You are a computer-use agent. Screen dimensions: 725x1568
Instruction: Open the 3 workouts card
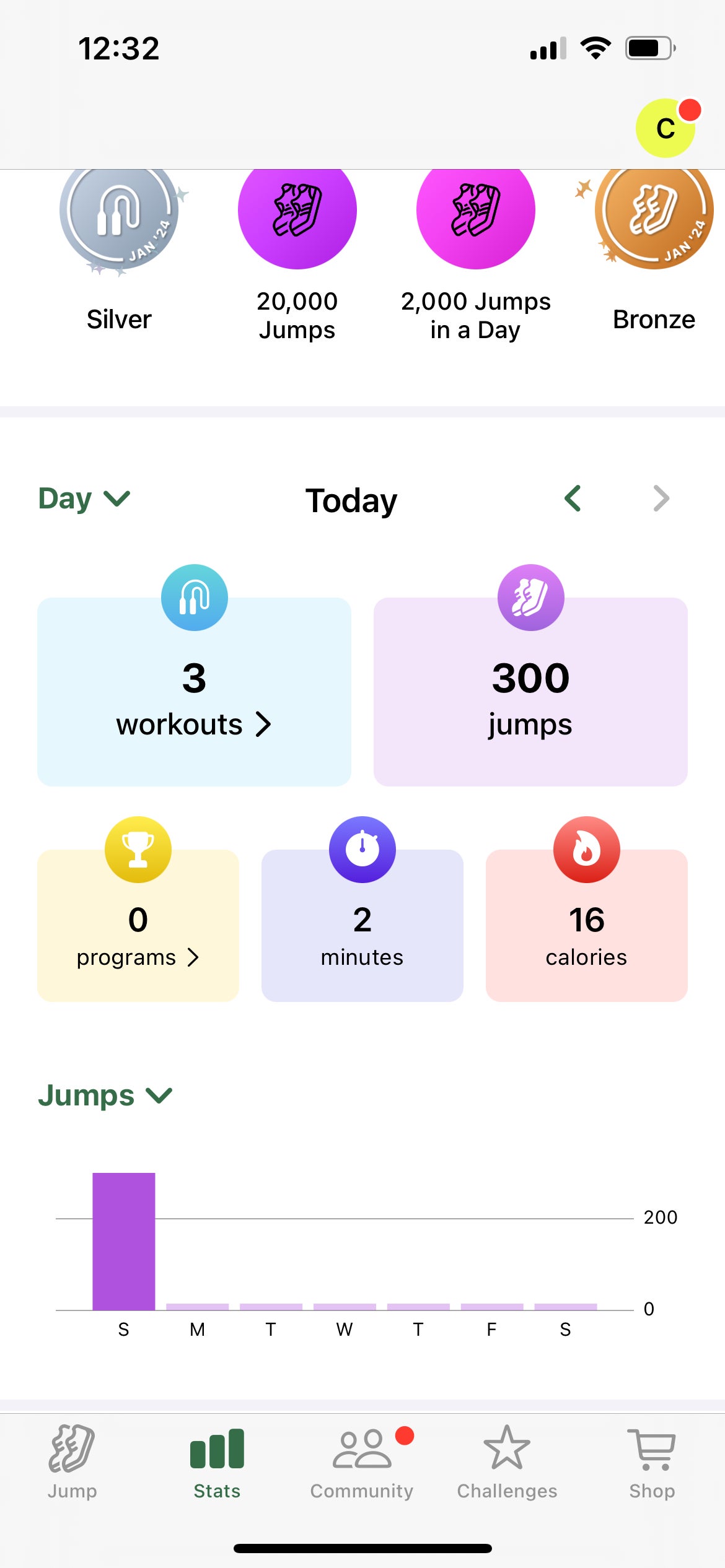tap(194, 692)
